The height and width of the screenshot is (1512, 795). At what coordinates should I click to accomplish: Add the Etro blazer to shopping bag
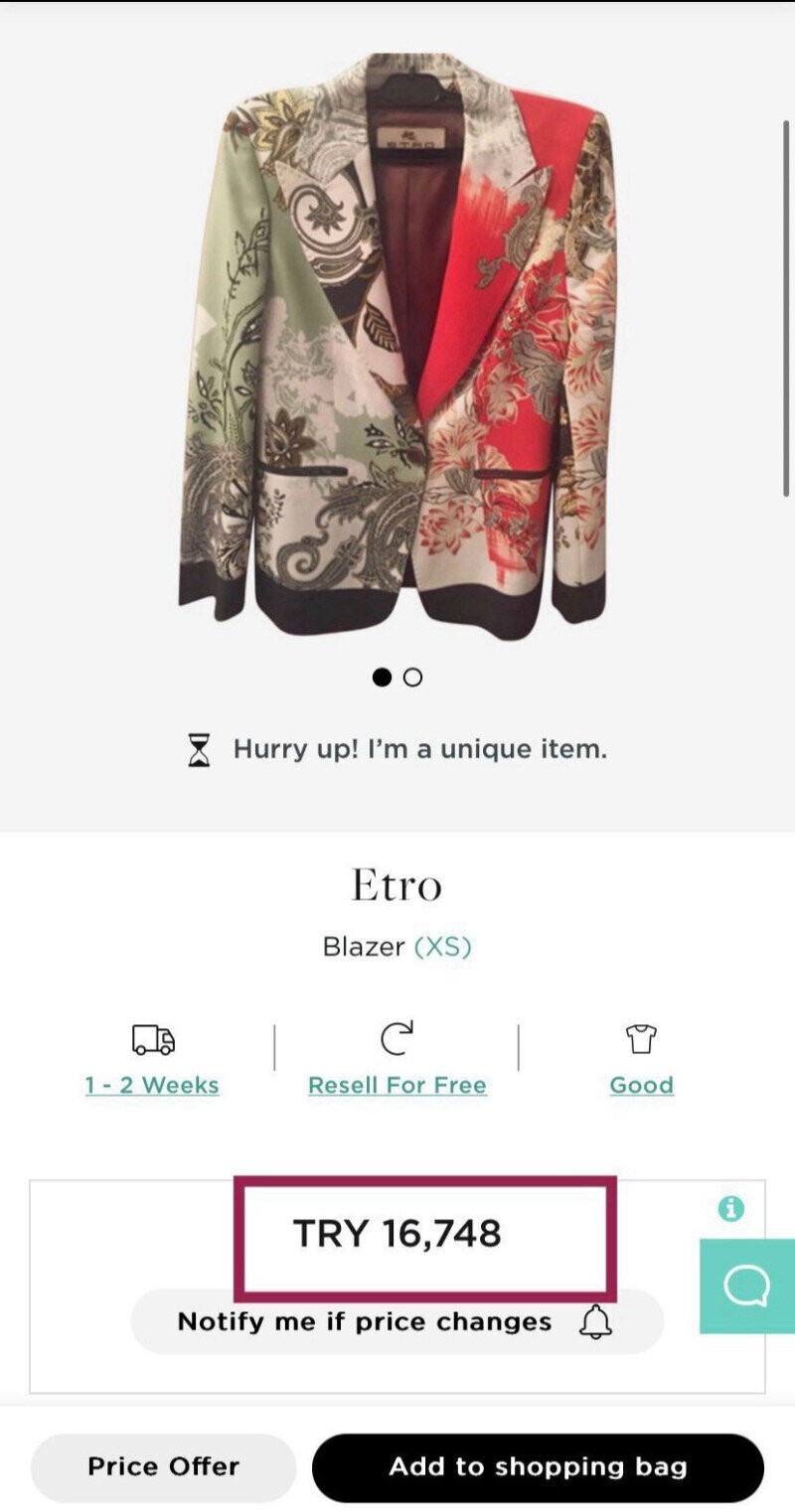pos(538,1466)
